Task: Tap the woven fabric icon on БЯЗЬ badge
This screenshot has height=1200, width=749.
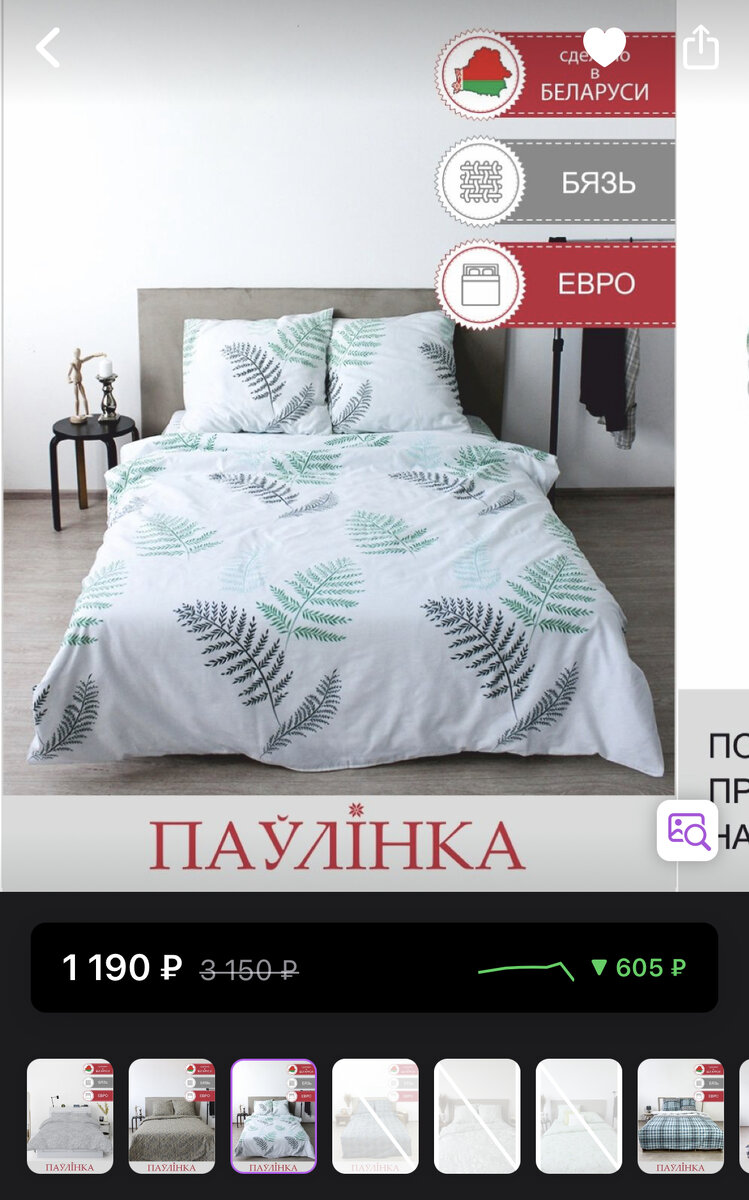Action: point(481,183)
